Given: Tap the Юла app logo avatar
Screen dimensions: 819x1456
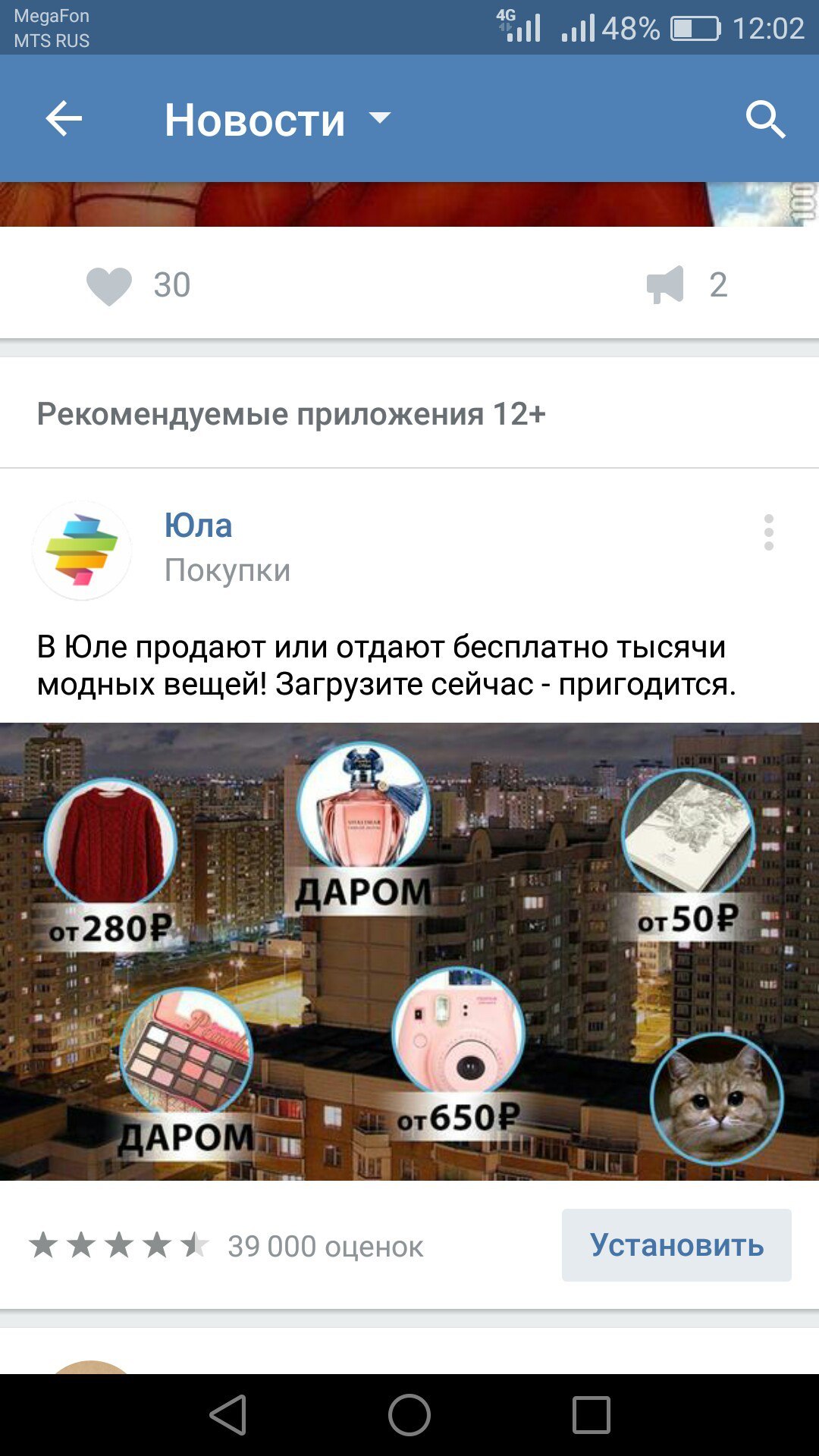Looking at the screenshot, I should pos(82,551).
